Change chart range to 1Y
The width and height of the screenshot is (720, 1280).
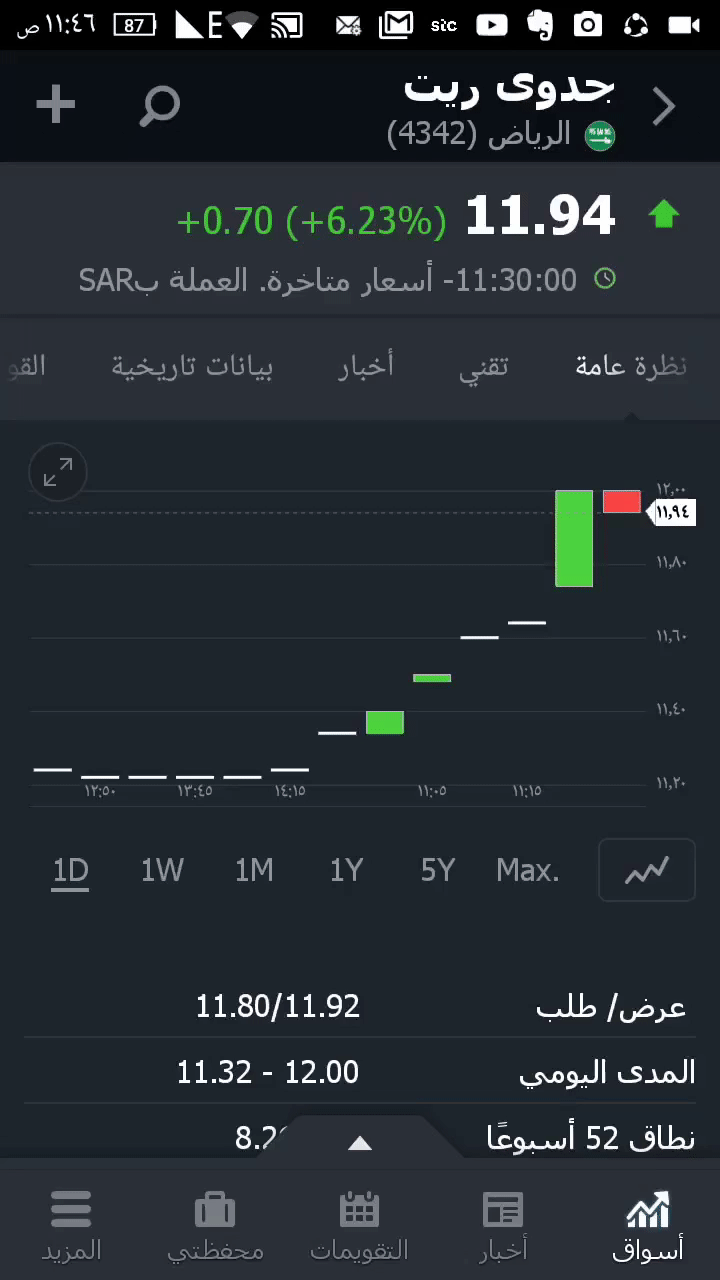(x=346, y=871)
